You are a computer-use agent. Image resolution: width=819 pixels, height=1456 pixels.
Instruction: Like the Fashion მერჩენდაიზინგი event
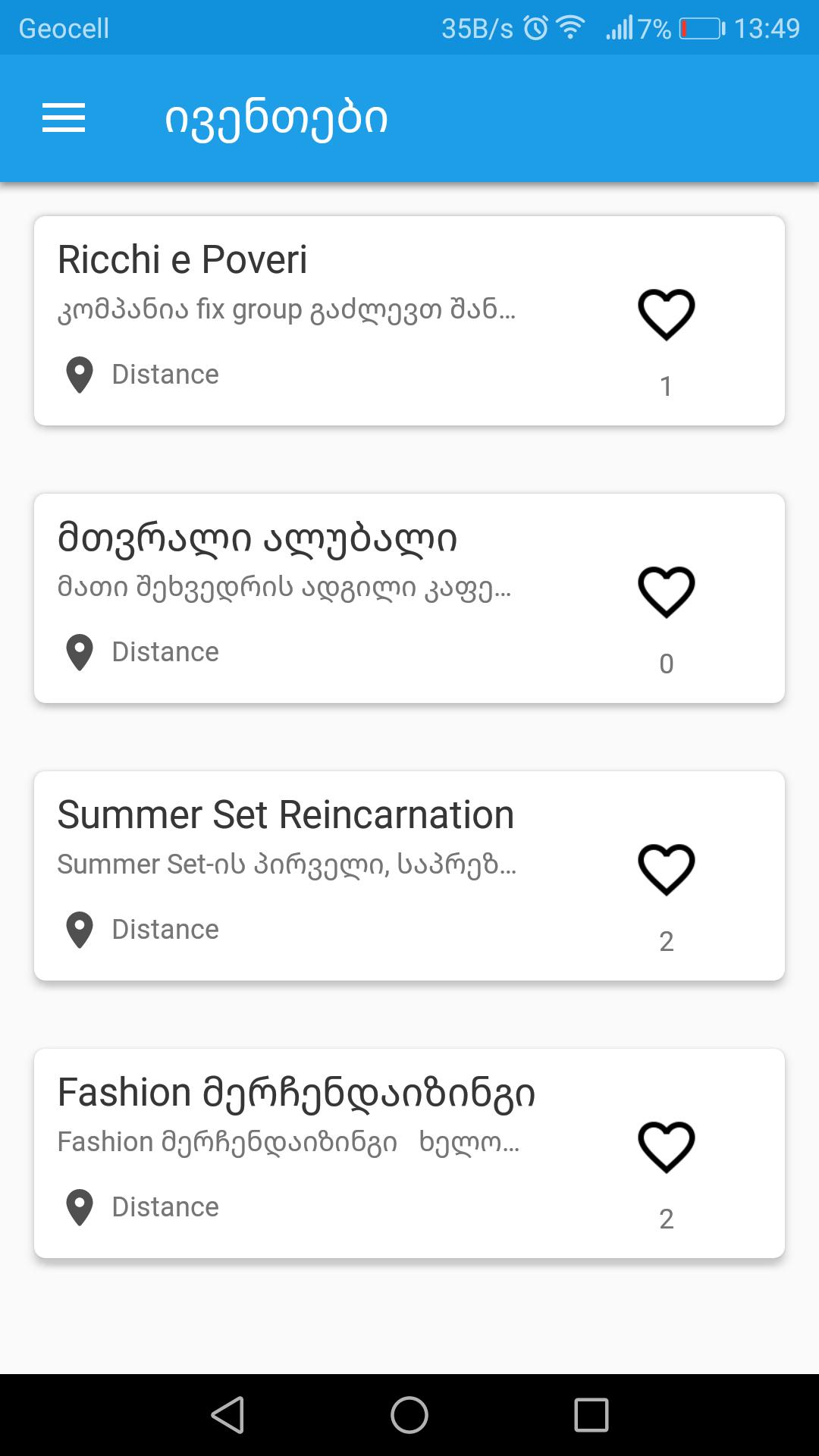[x=666, y=1145]
